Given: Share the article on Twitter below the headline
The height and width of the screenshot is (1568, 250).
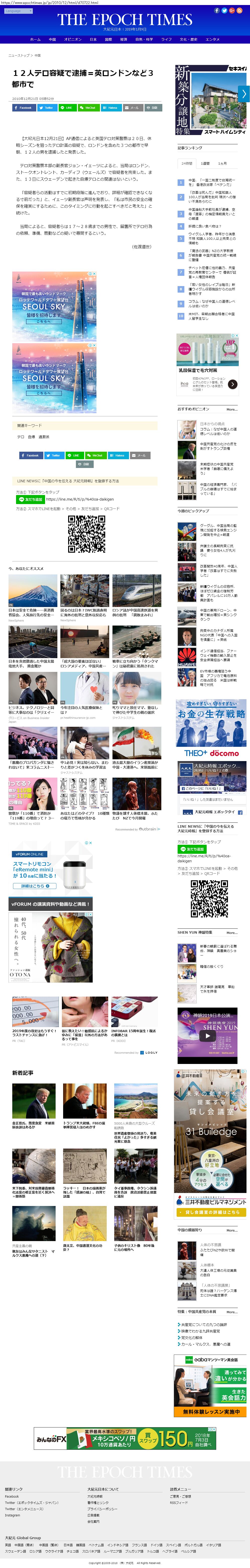Looking at the screenshot, I should pyautogui.click(x=47, y=108).
